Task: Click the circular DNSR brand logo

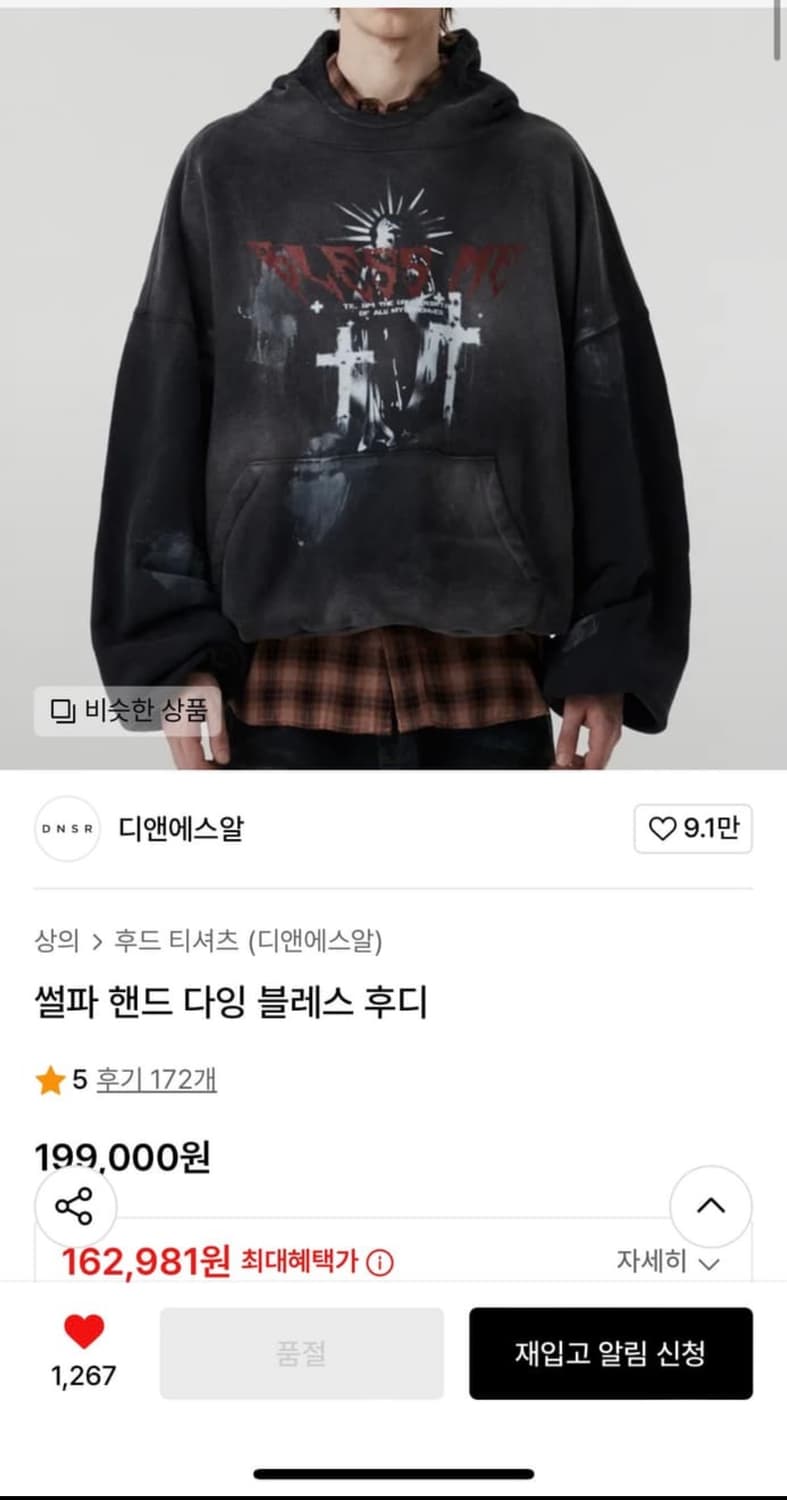Action: (67, 829)
